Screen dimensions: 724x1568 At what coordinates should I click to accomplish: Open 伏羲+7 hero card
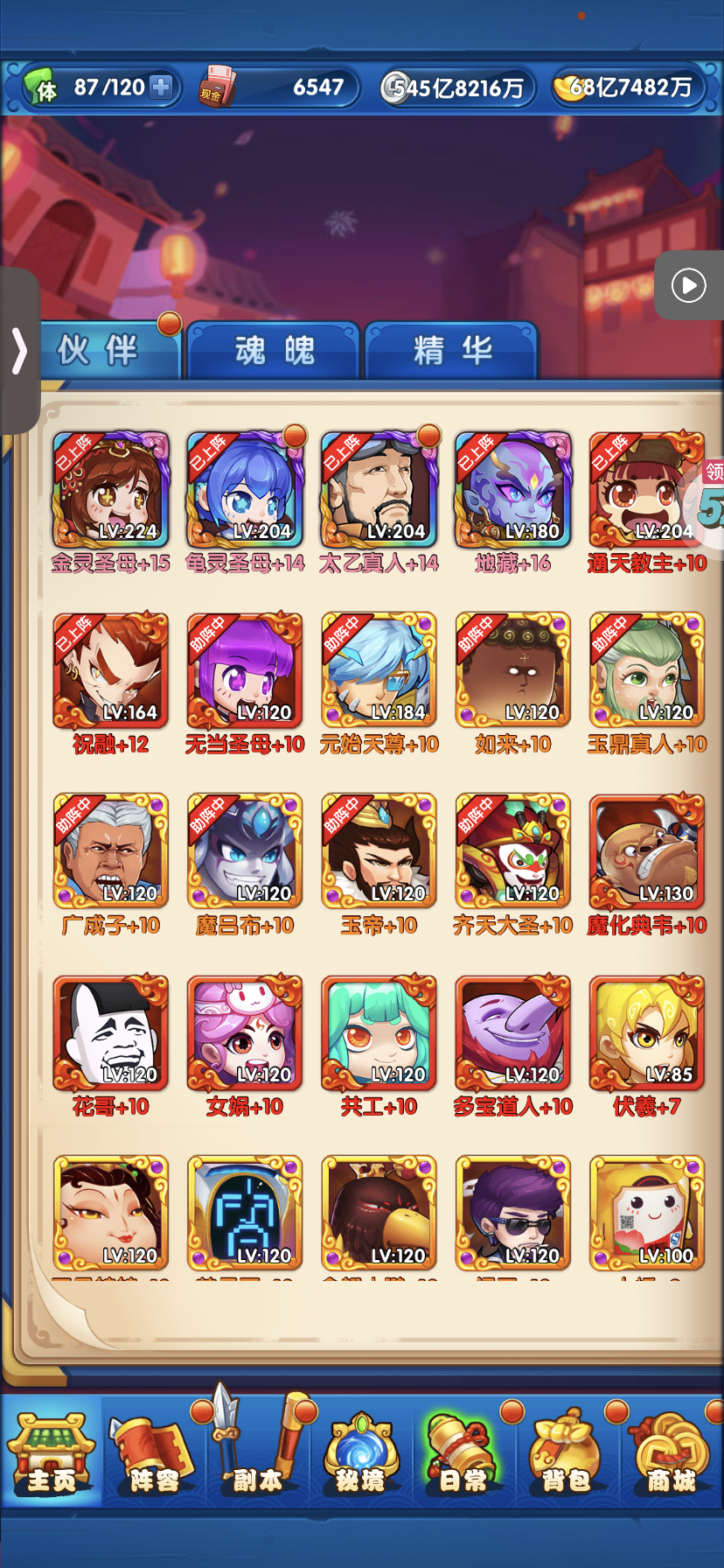click(x=646, y=1032)
